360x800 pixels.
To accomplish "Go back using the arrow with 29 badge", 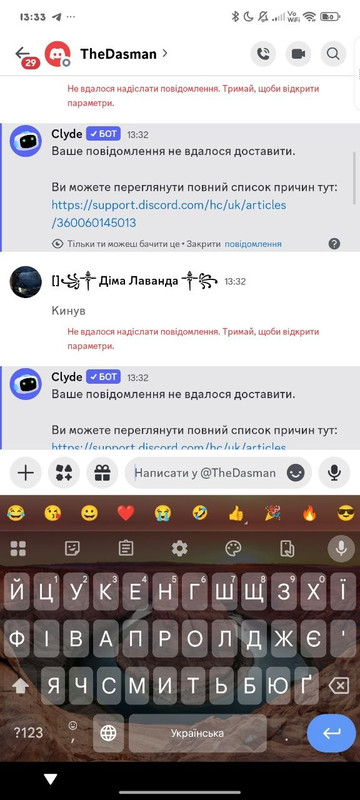I will (22, 54).
